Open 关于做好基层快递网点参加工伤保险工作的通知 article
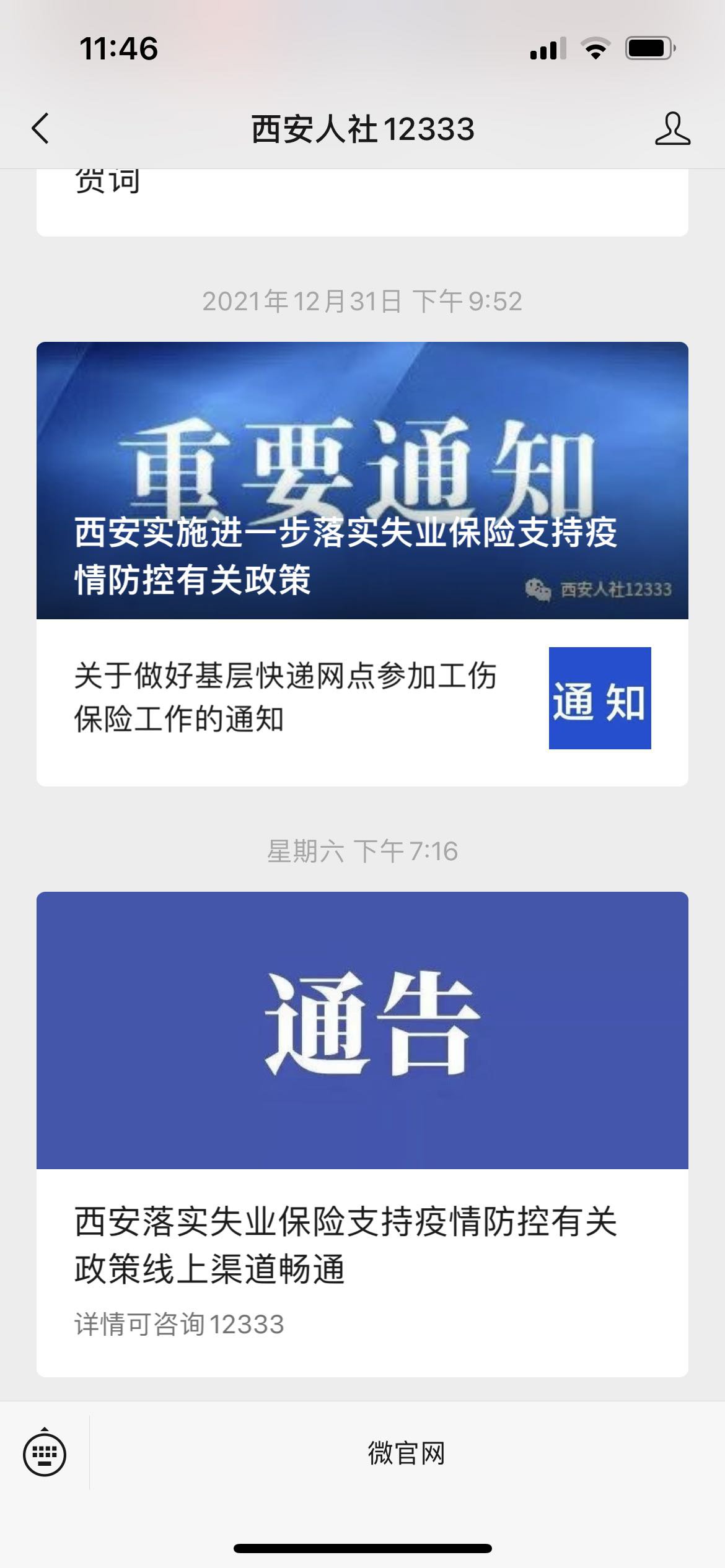The image size is (725, 1568). click(362, 698)
